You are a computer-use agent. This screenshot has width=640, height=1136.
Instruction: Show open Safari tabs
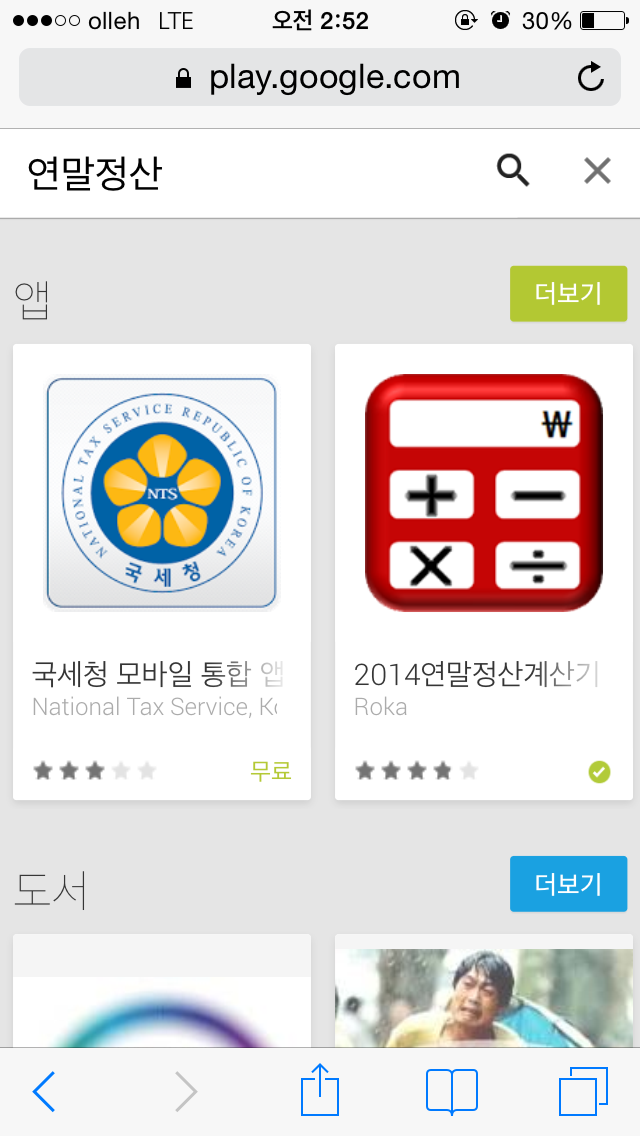583,1091
